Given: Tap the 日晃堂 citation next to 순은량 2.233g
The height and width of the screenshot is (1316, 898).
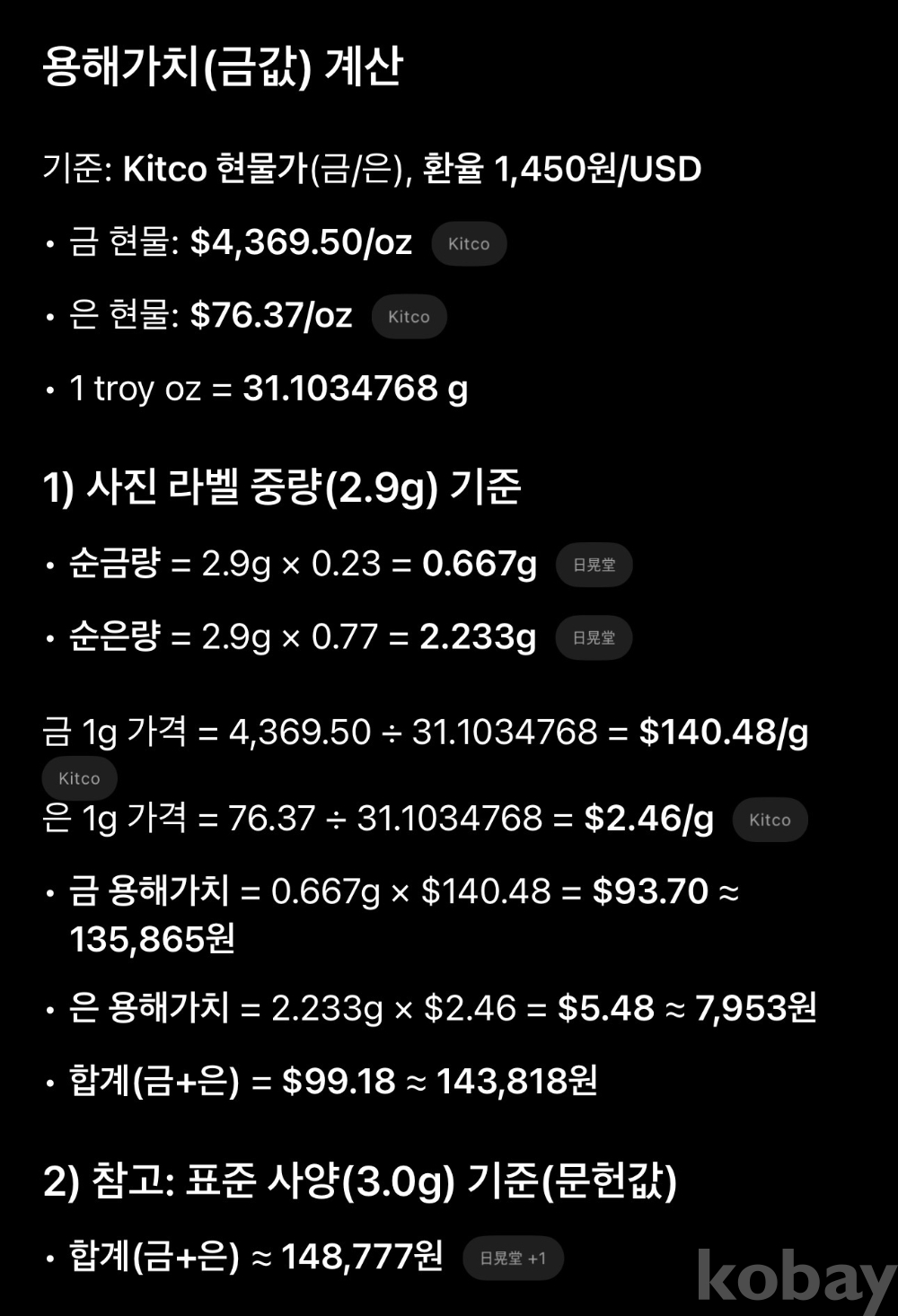Looking at the screenshot, I should (x=594, y=638).
